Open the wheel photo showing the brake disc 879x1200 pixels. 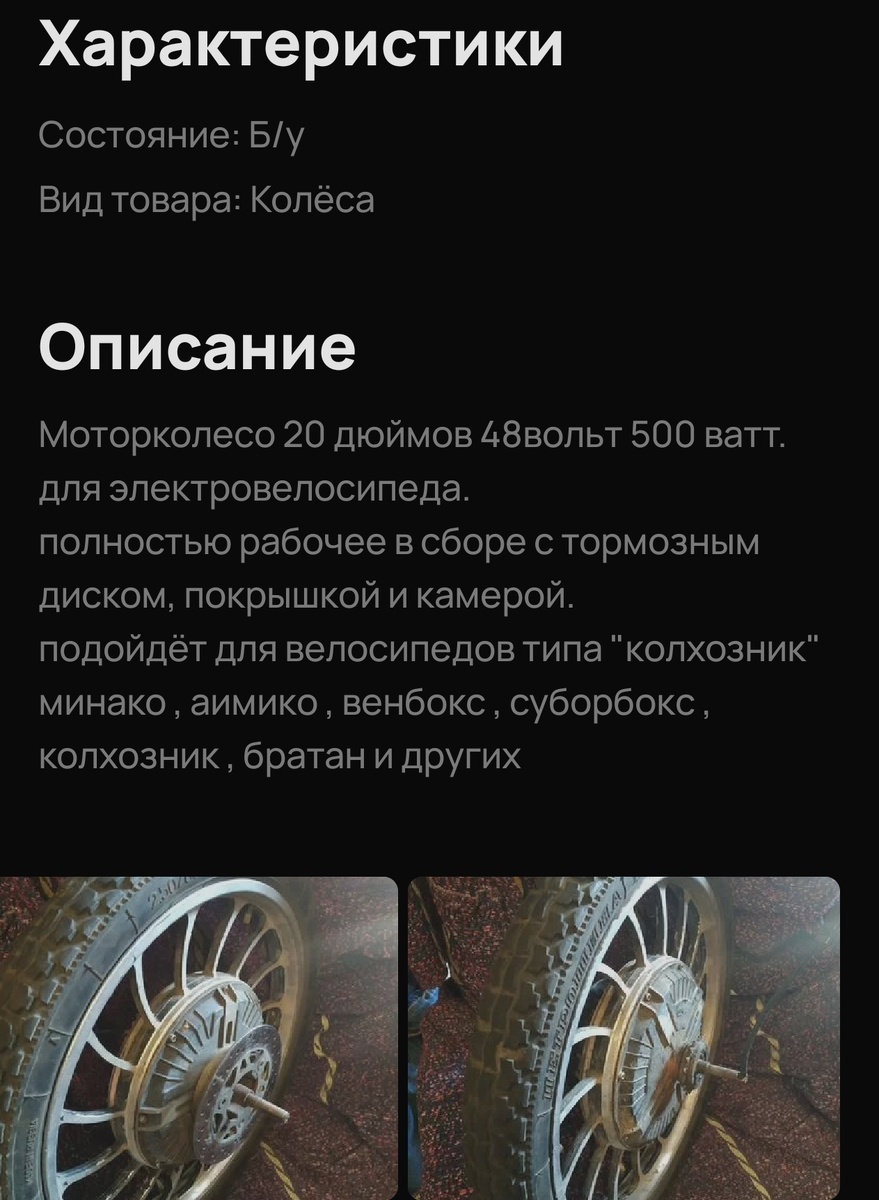pyautogui.click(x=199, y=1038)
